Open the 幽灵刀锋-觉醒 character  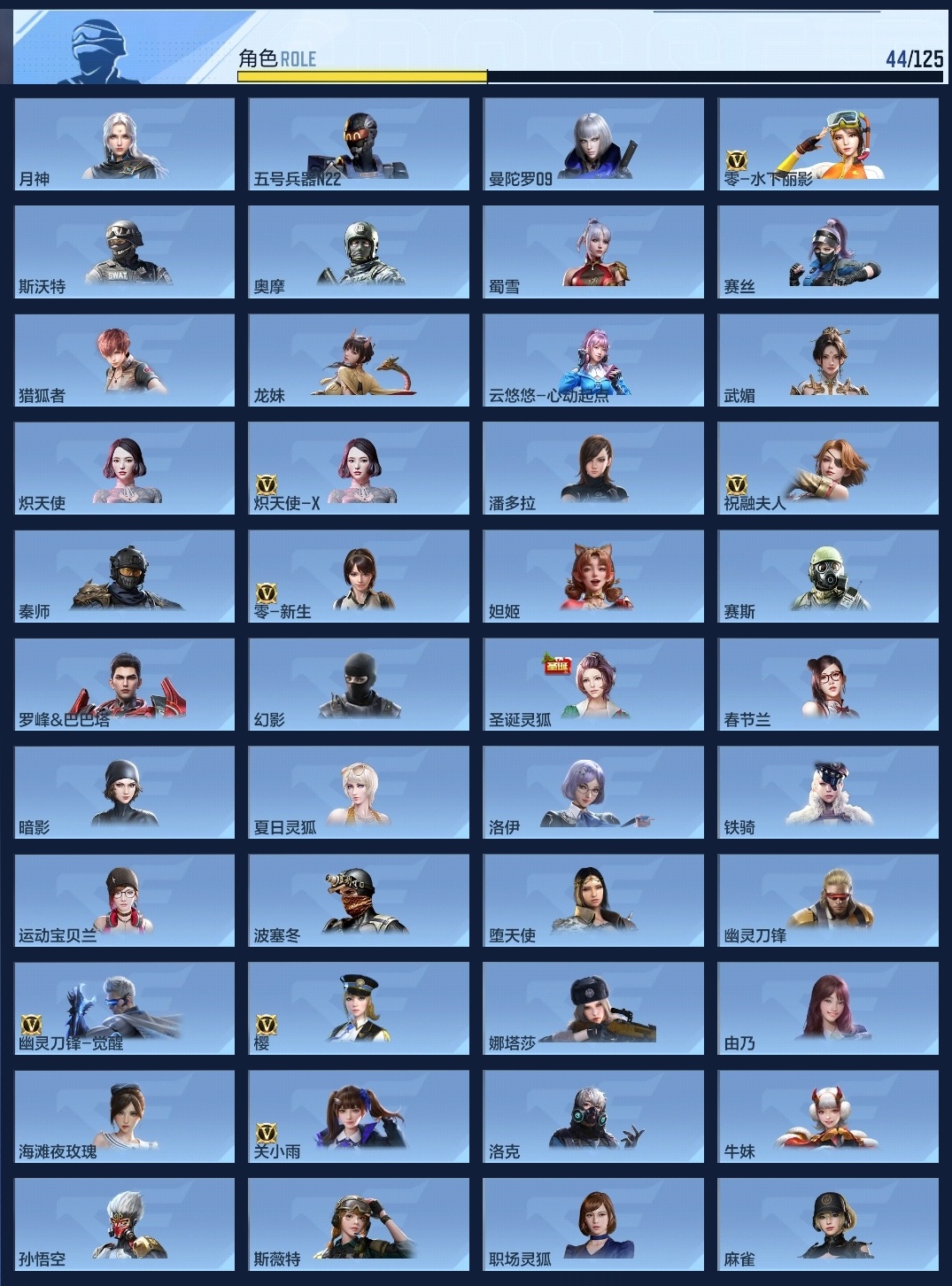click(x=125, y=1008)
